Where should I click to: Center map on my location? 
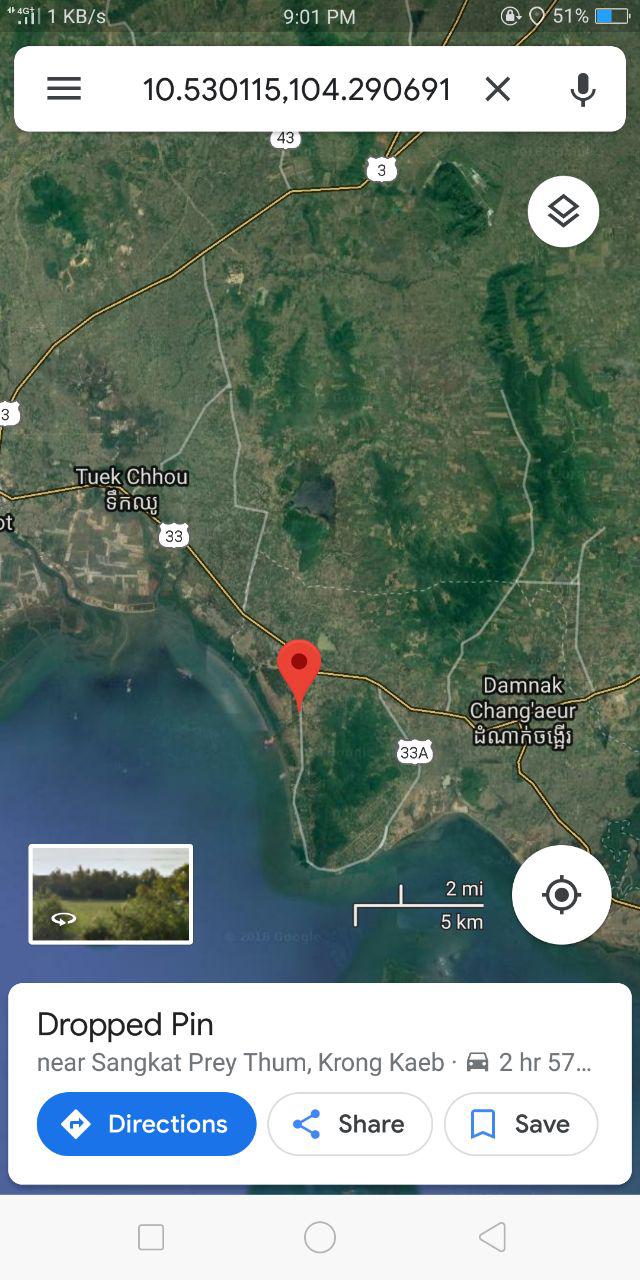click(561, 894)
